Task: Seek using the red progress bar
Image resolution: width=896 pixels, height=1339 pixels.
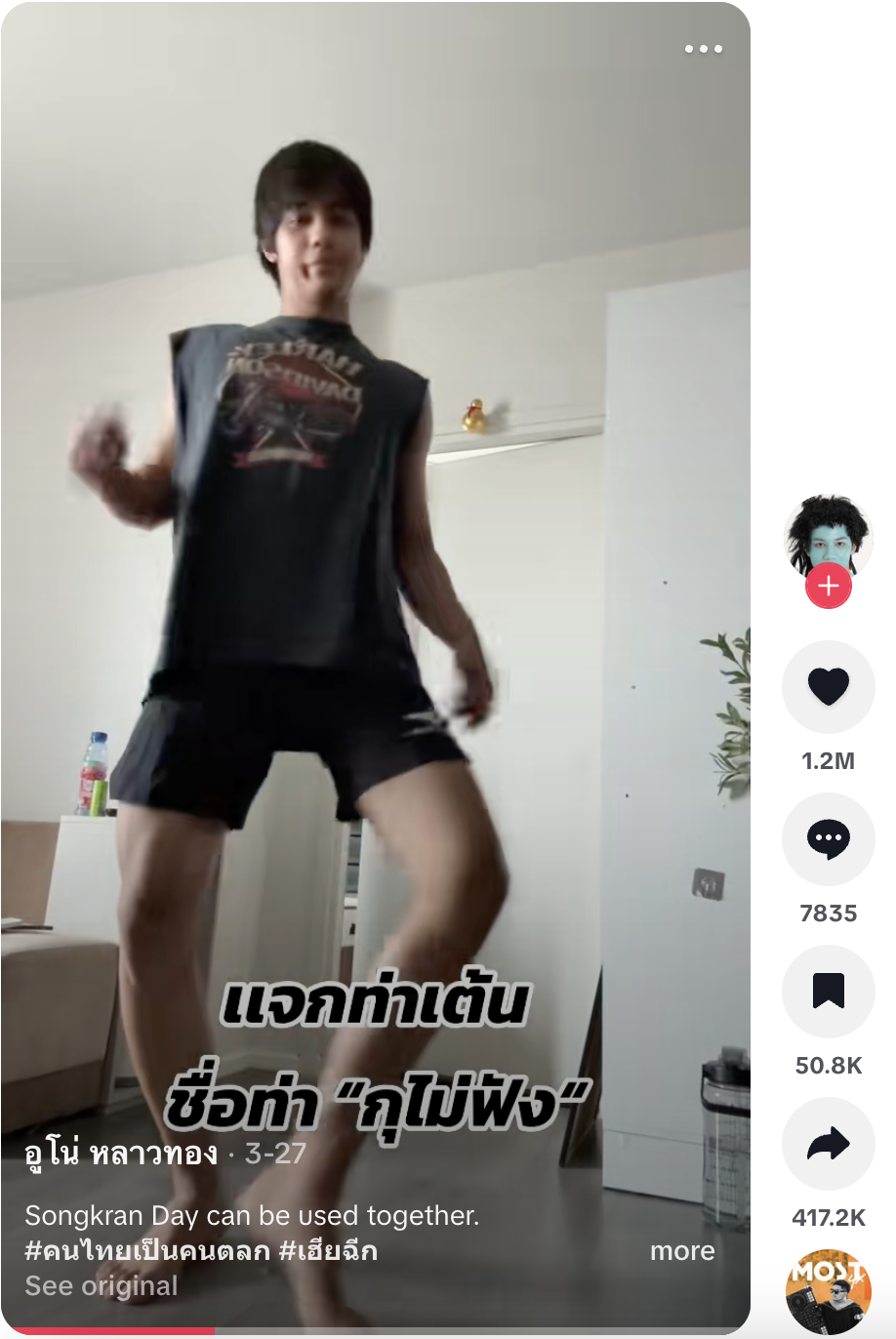Action: 215,1330
